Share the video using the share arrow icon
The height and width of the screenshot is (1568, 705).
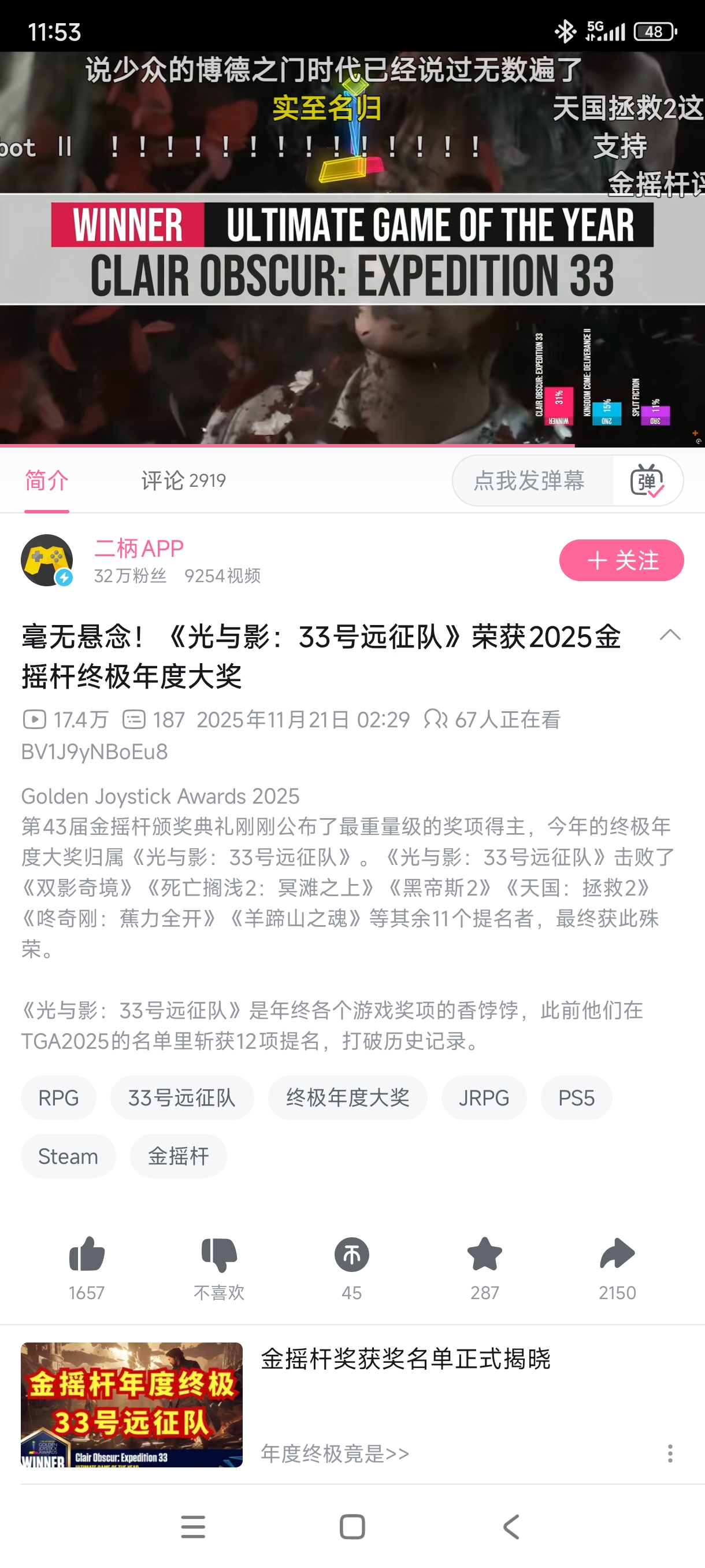[x=616, y=1254]
